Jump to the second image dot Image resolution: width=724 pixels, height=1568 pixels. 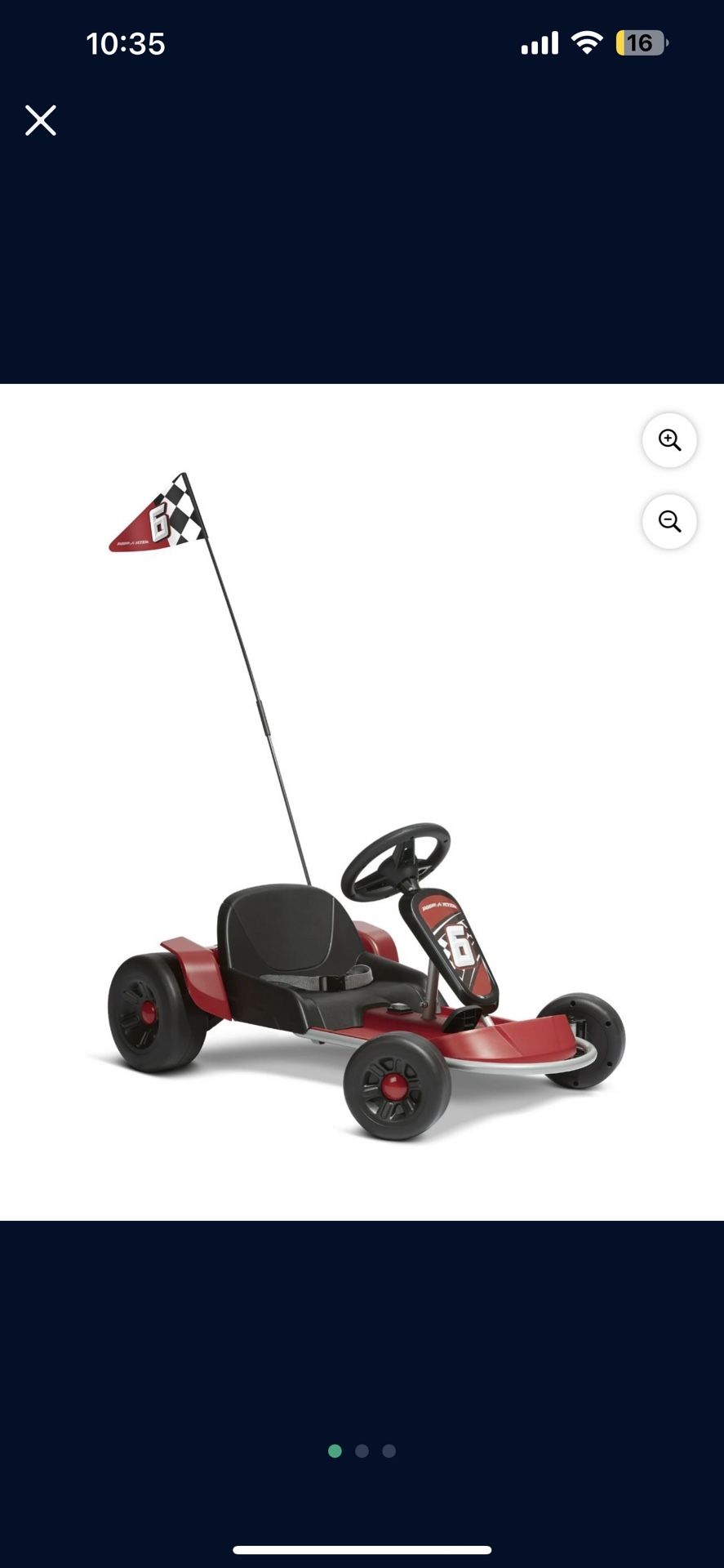[x=362, y=1450]
